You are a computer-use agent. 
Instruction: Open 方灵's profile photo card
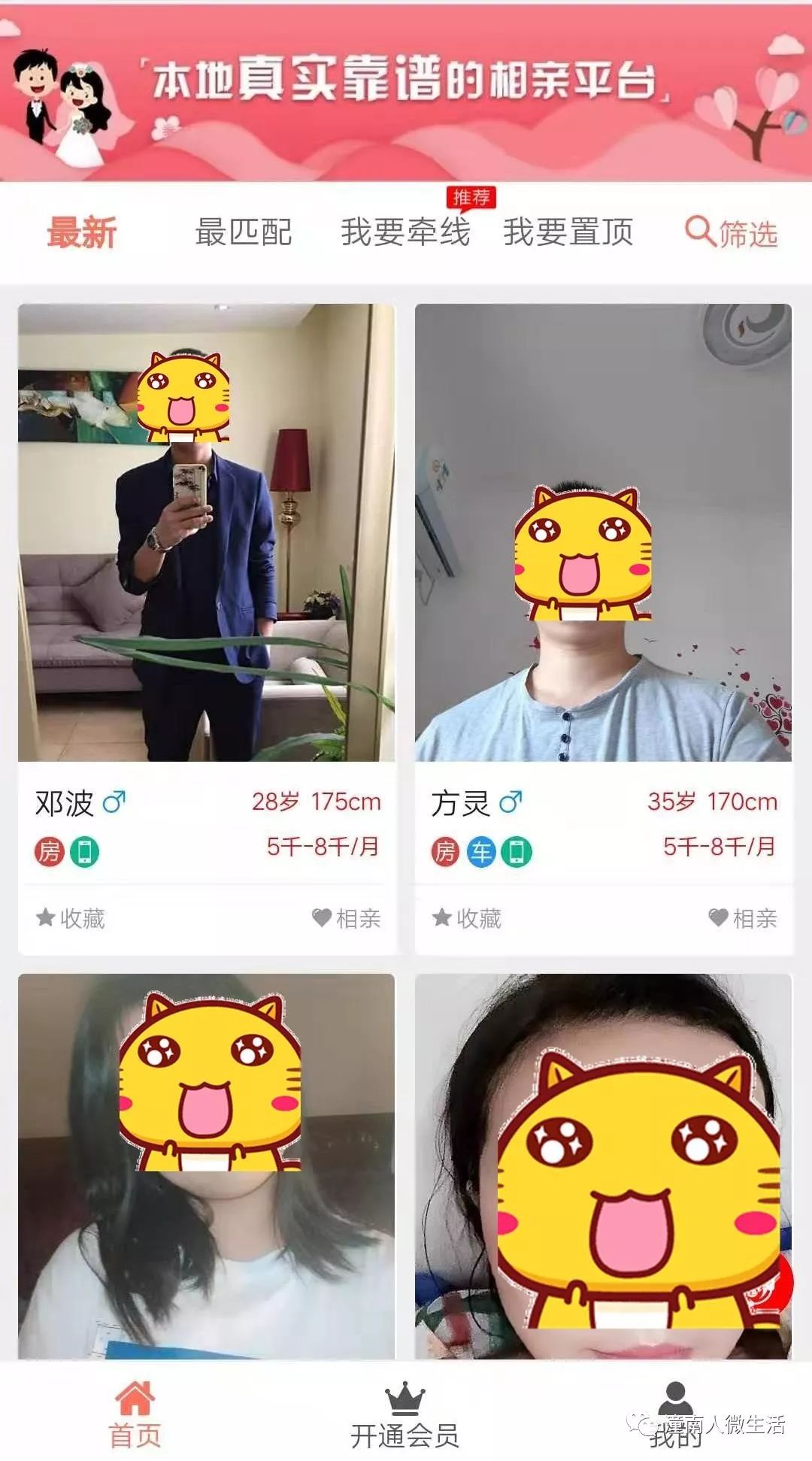(x=603, y=532)
